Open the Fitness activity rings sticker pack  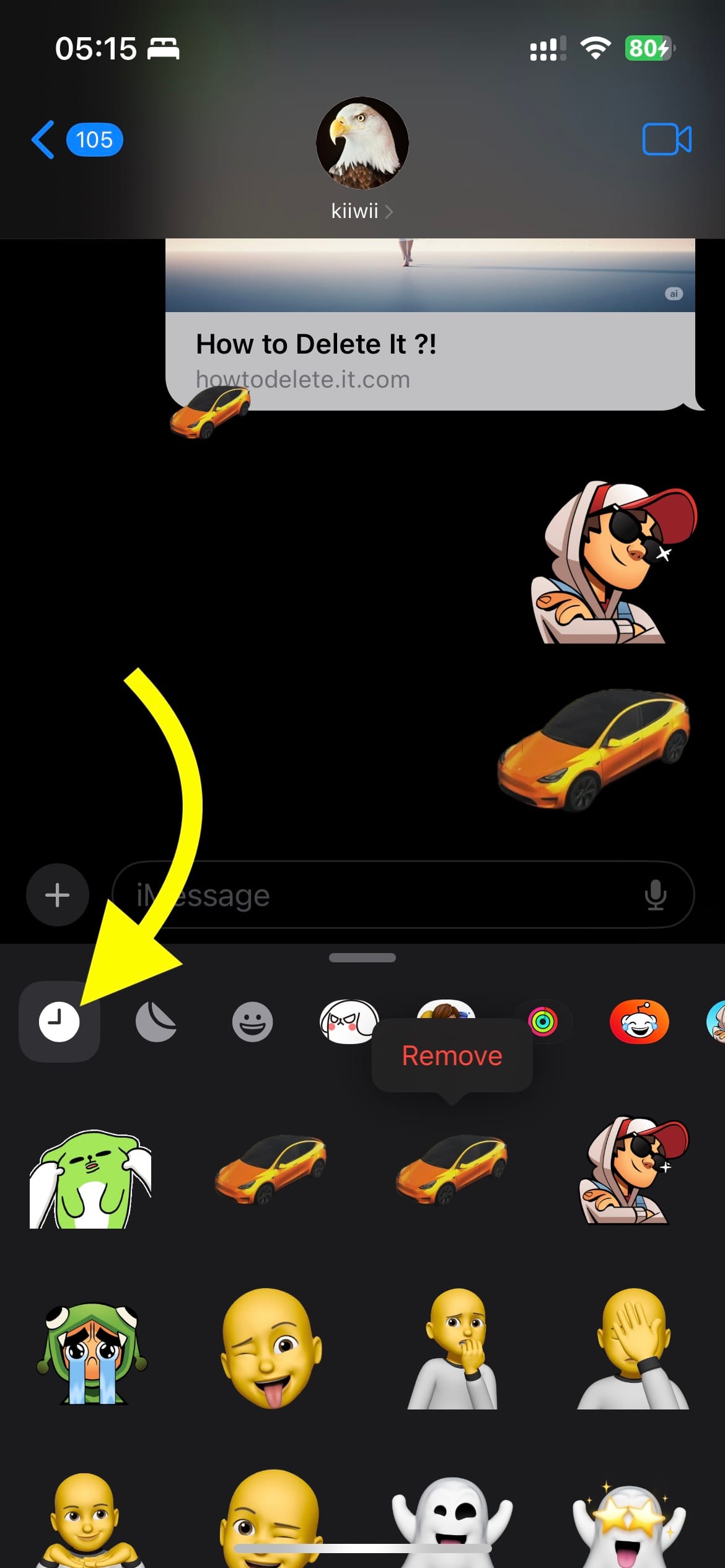[543, 1022]
